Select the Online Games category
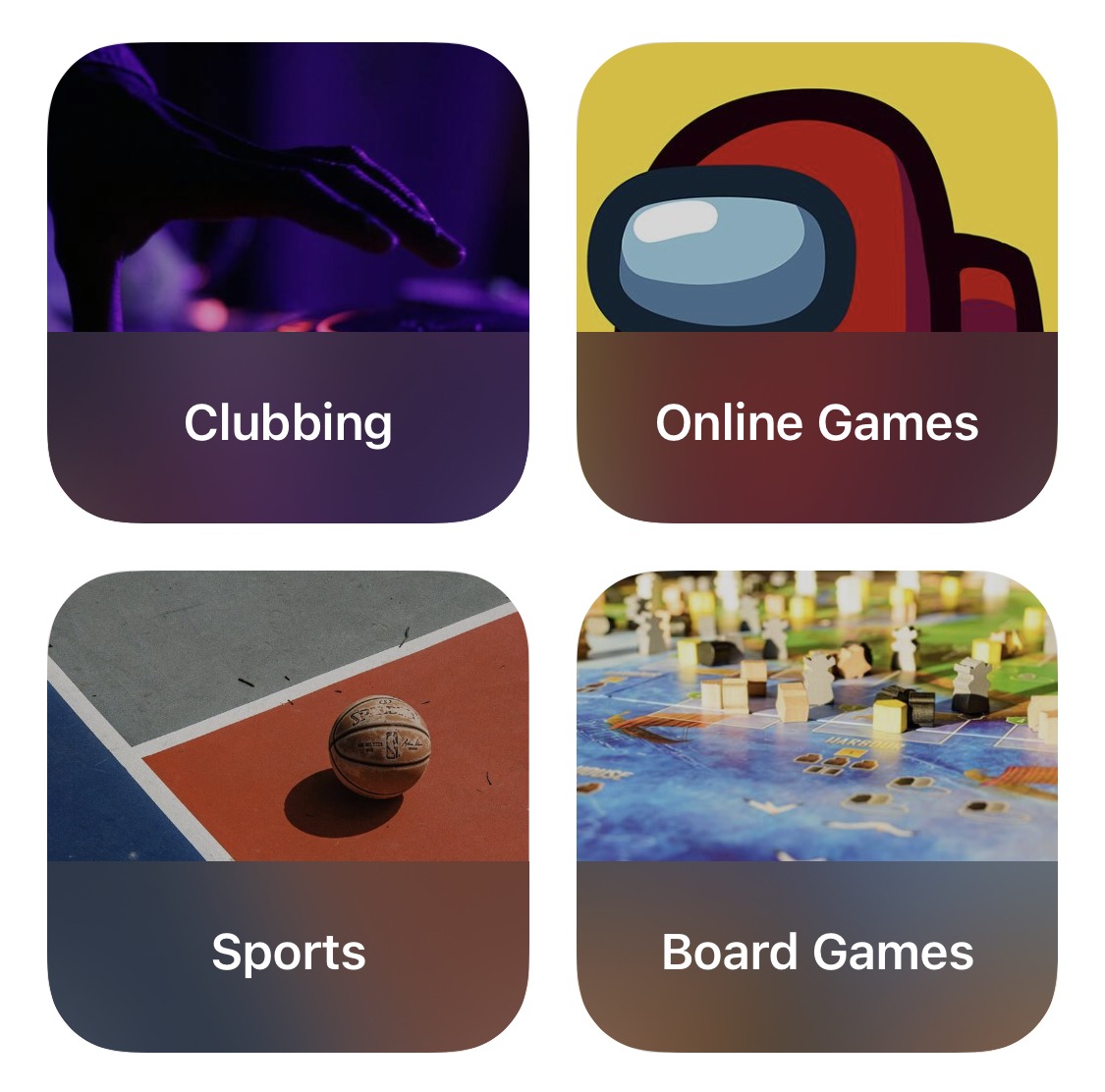Screen dimensions: 1105x1092 pos(816,283)
